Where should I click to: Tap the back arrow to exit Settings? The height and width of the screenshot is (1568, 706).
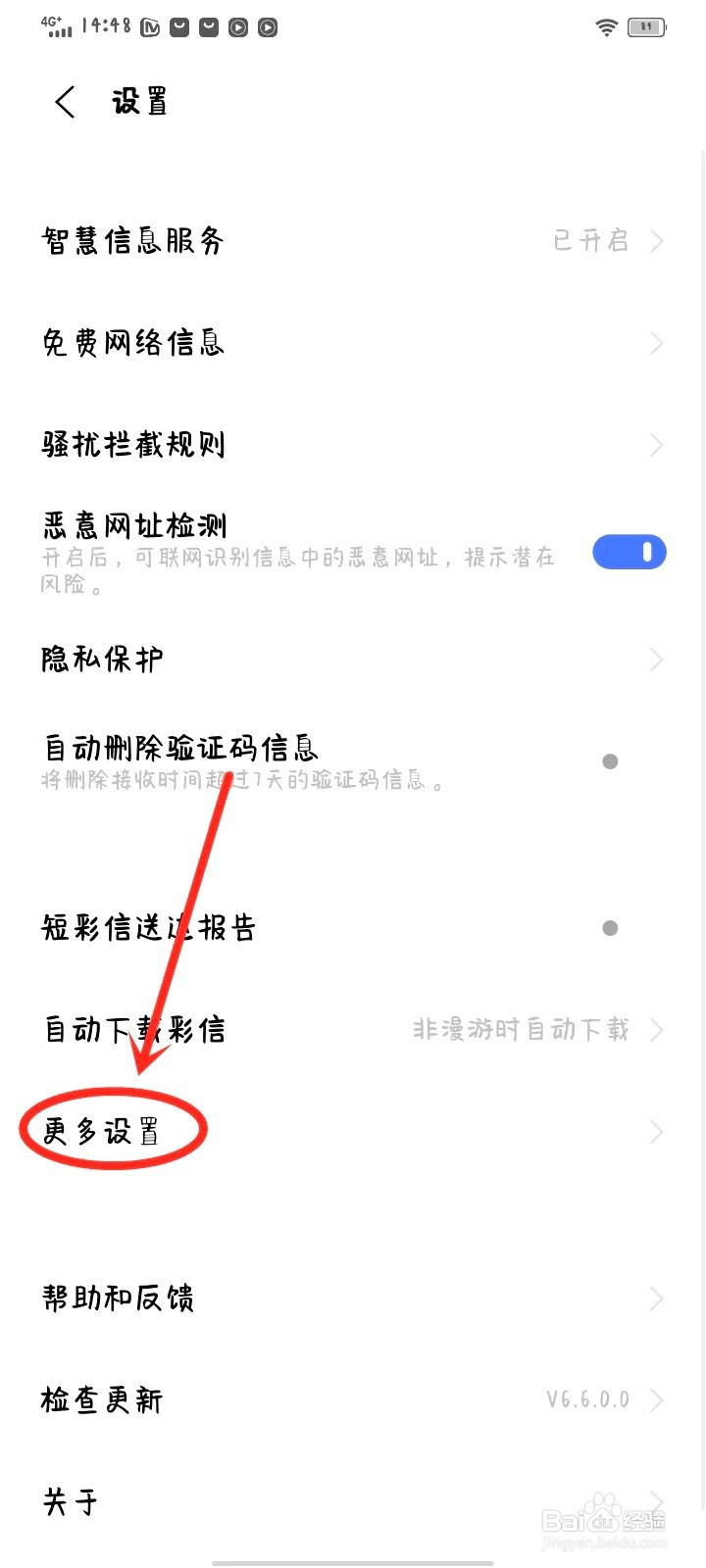[x=65, y=102]
